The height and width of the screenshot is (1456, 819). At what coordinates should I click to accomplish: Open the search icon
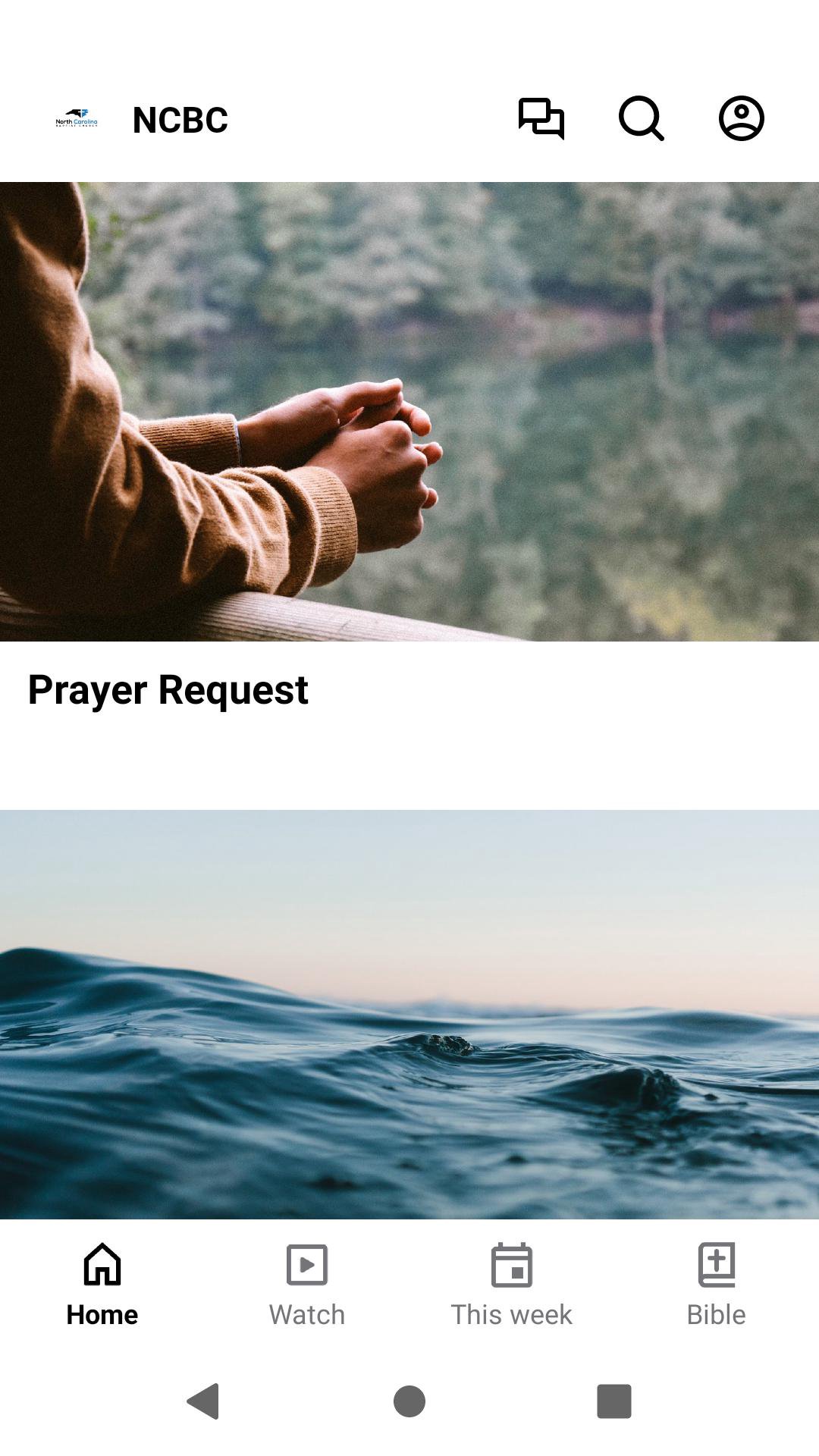[641, 119]
